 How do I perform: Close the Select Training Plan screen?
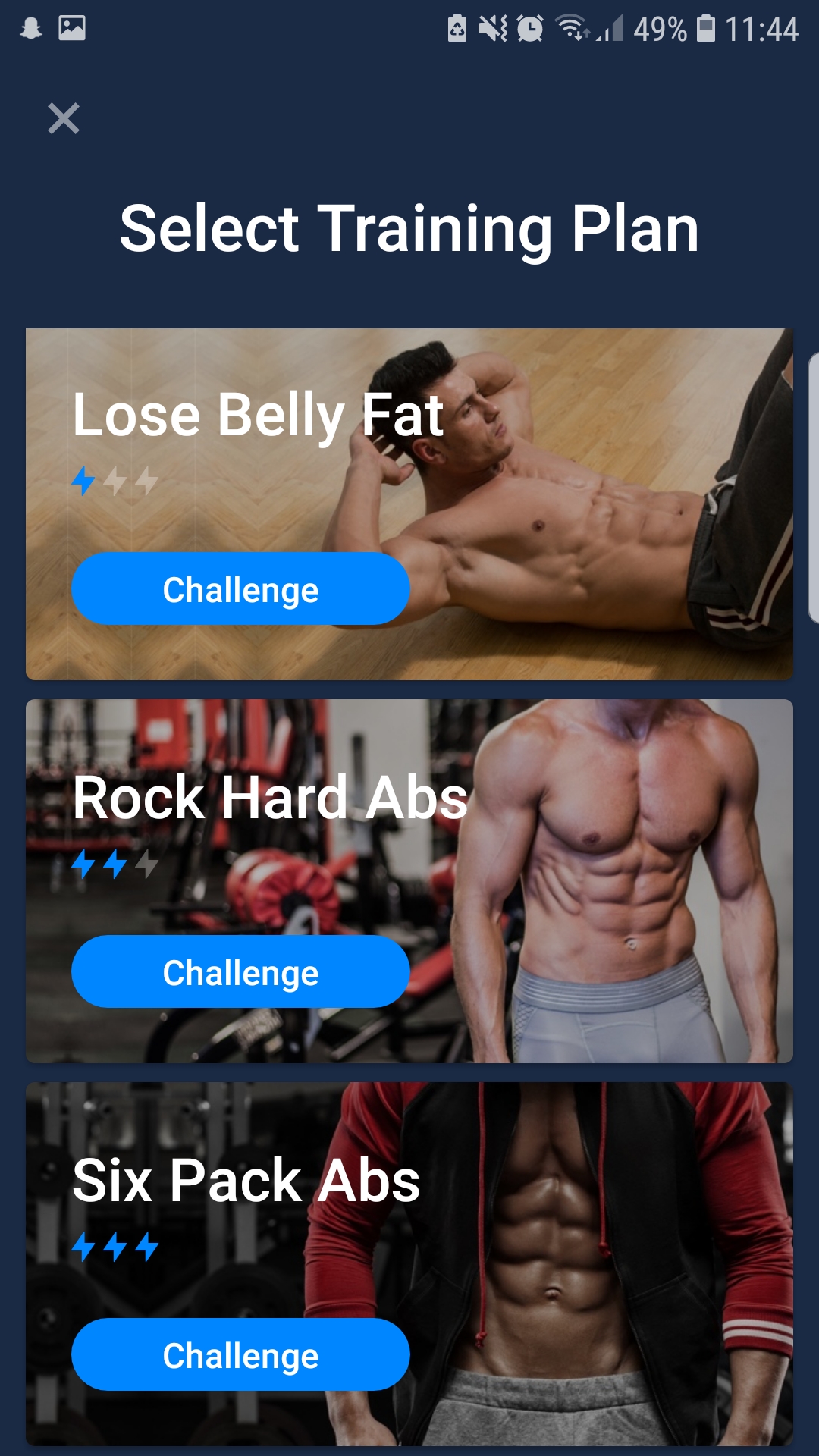[64, 118]
